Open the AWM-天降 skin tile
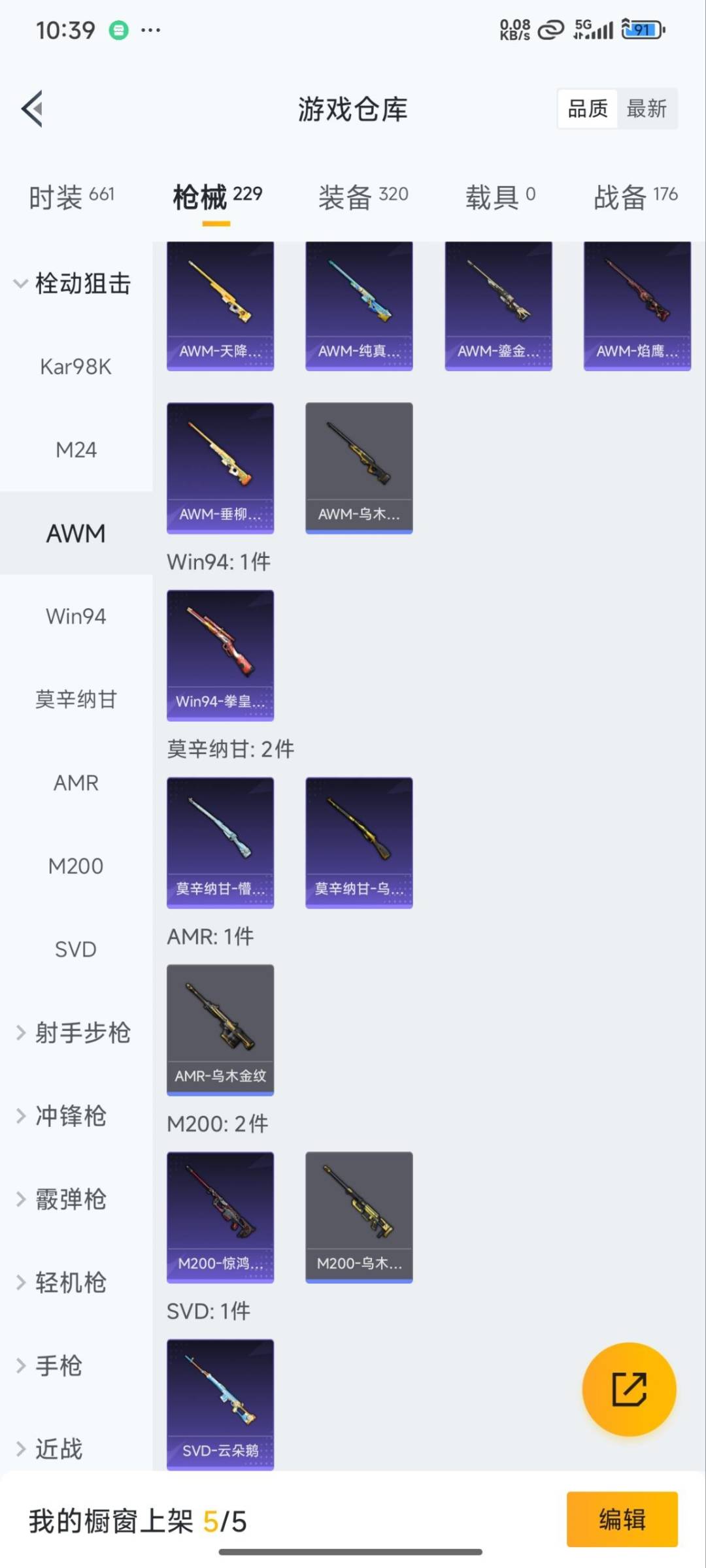This screenshot has width=706, height=1568. click(220, 306)
